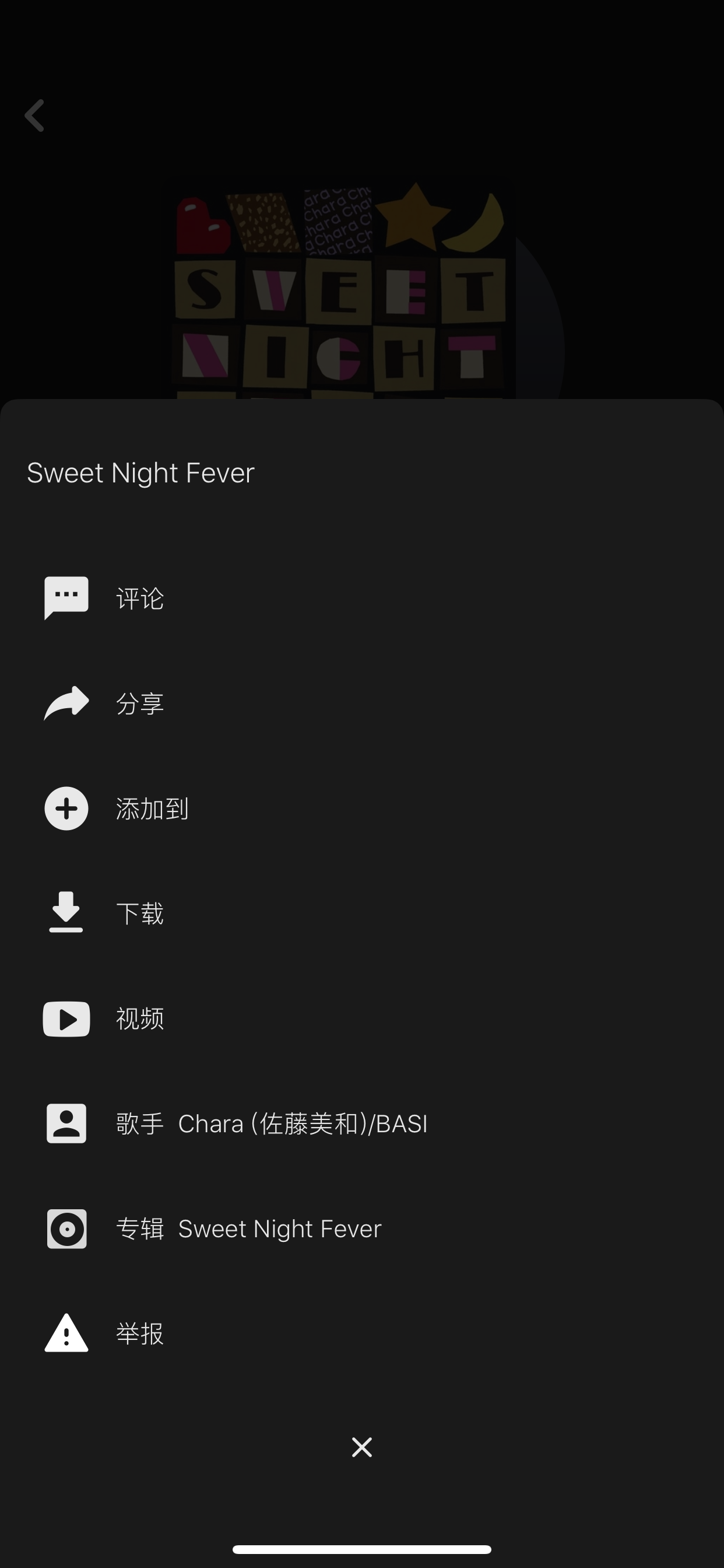Tap 下载 to download the song
This screenshot has height=1568, width=724.
click(x=362, y=913)
